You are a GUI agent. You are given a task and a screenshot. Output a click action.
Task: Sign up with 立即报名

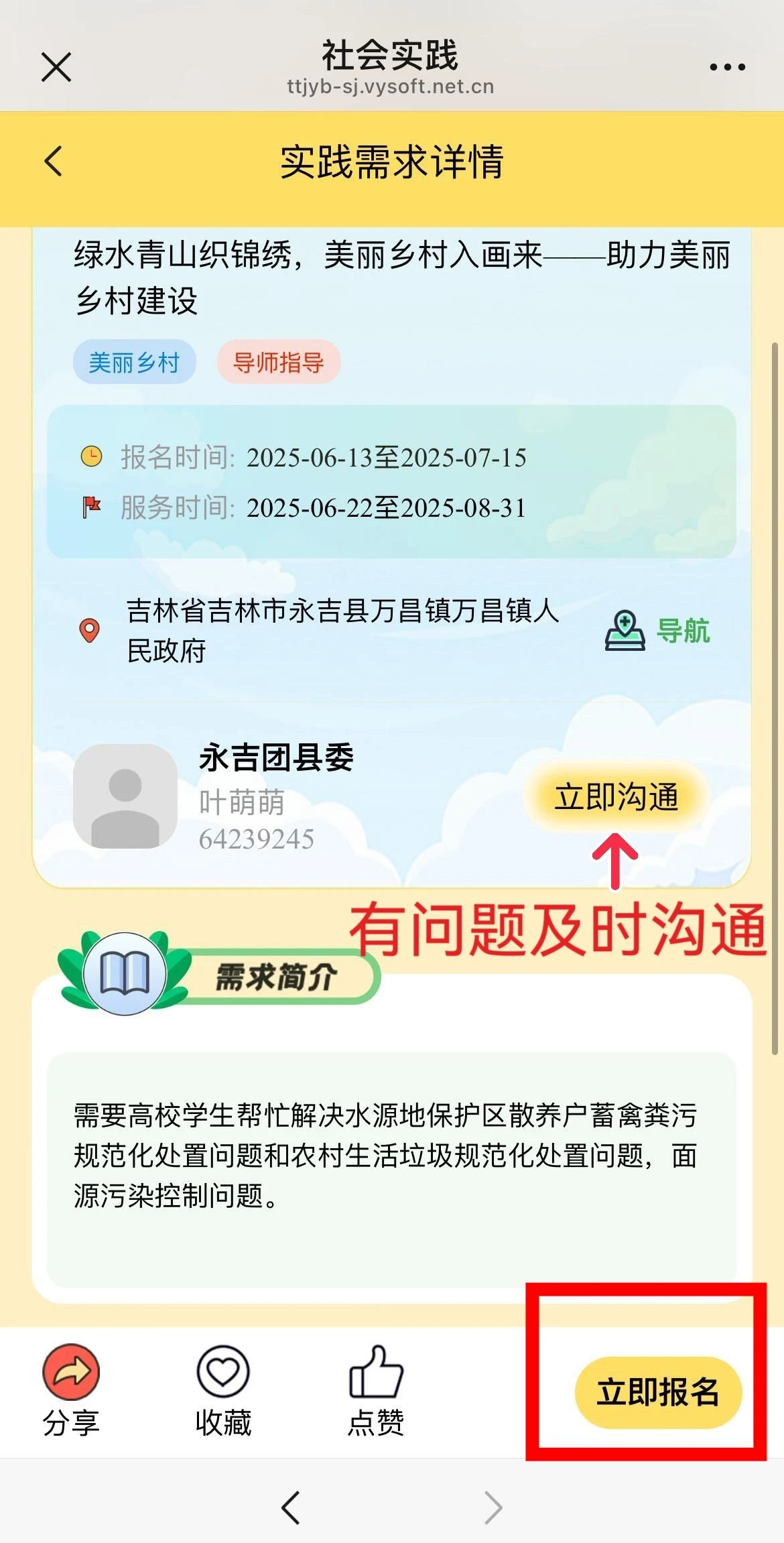(x=658, y=1392)
